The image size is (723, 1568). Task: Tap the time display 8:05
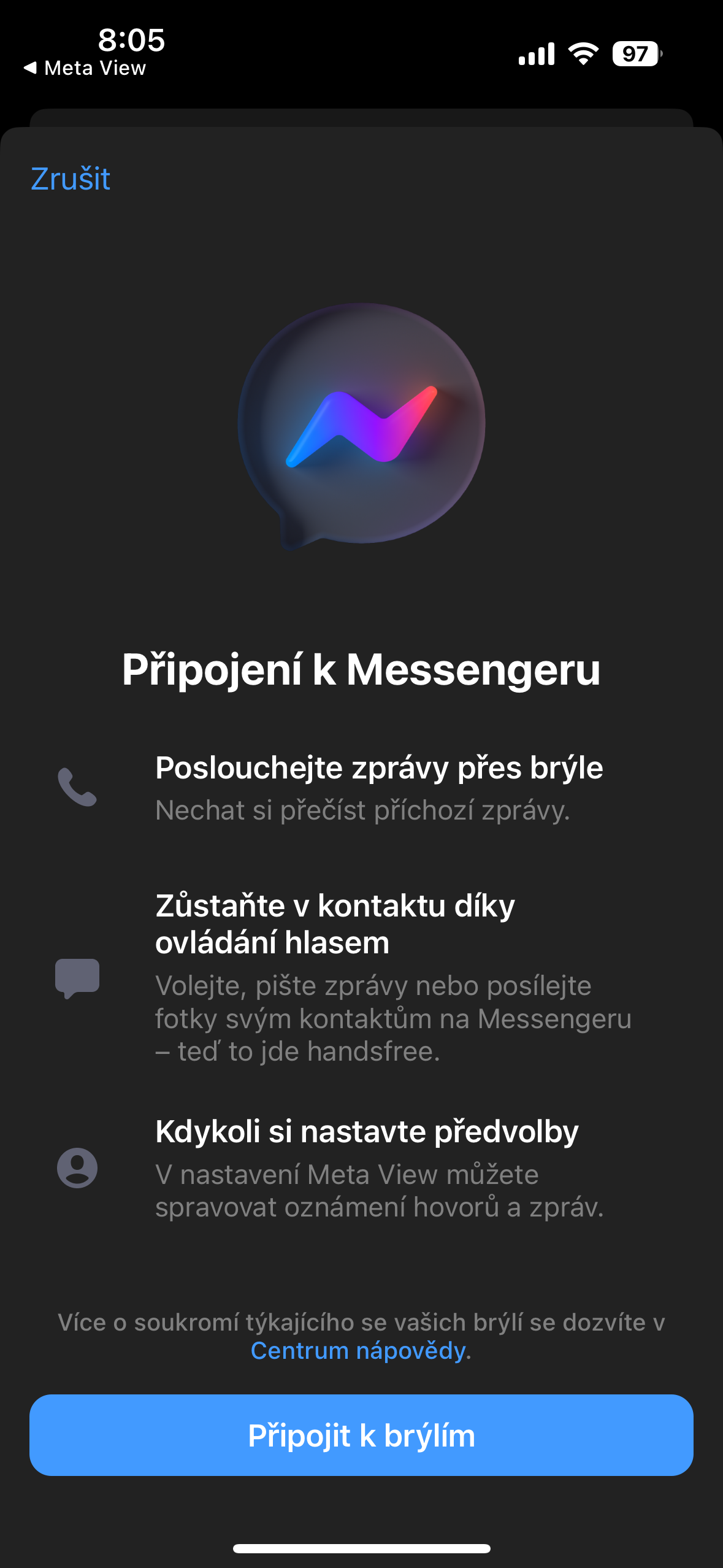click(130, 42)
